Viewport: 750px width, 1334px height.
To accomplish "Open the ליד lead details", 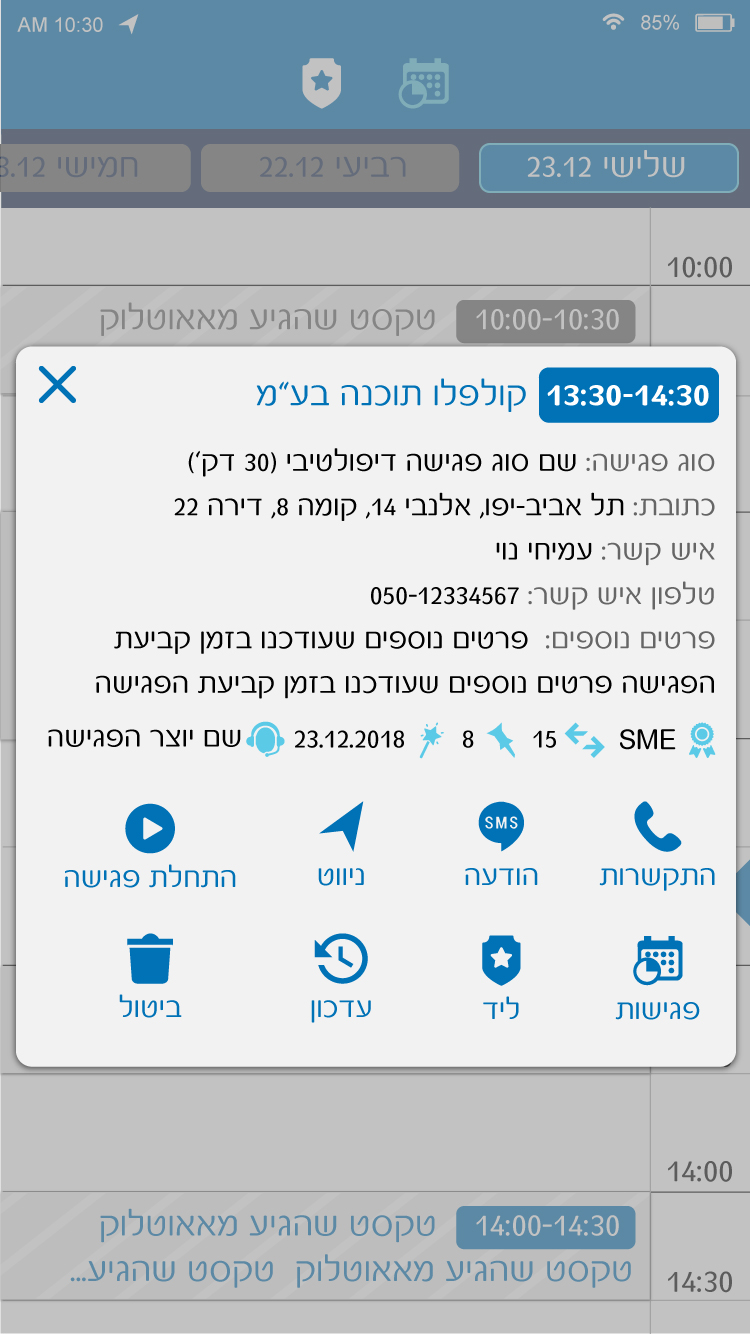I will (x=501, y=978).
